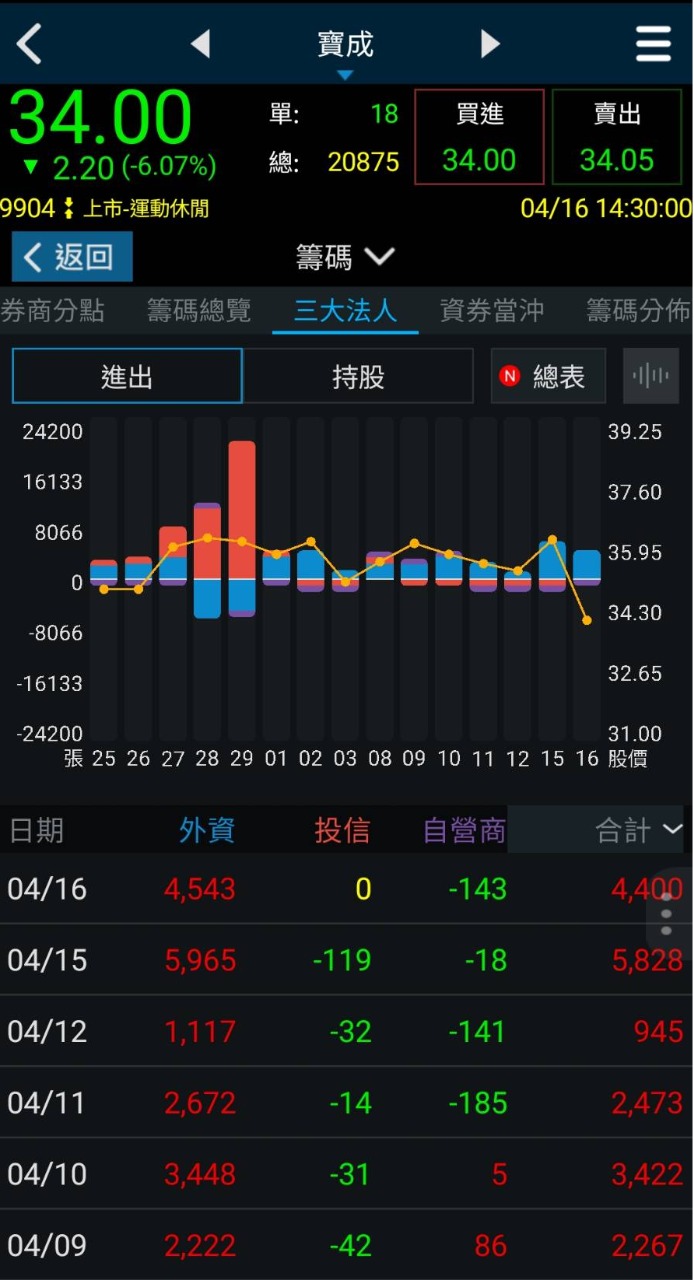Tap the 買進 buy button
694x1280 pixels.
click(x=479, y=137)
